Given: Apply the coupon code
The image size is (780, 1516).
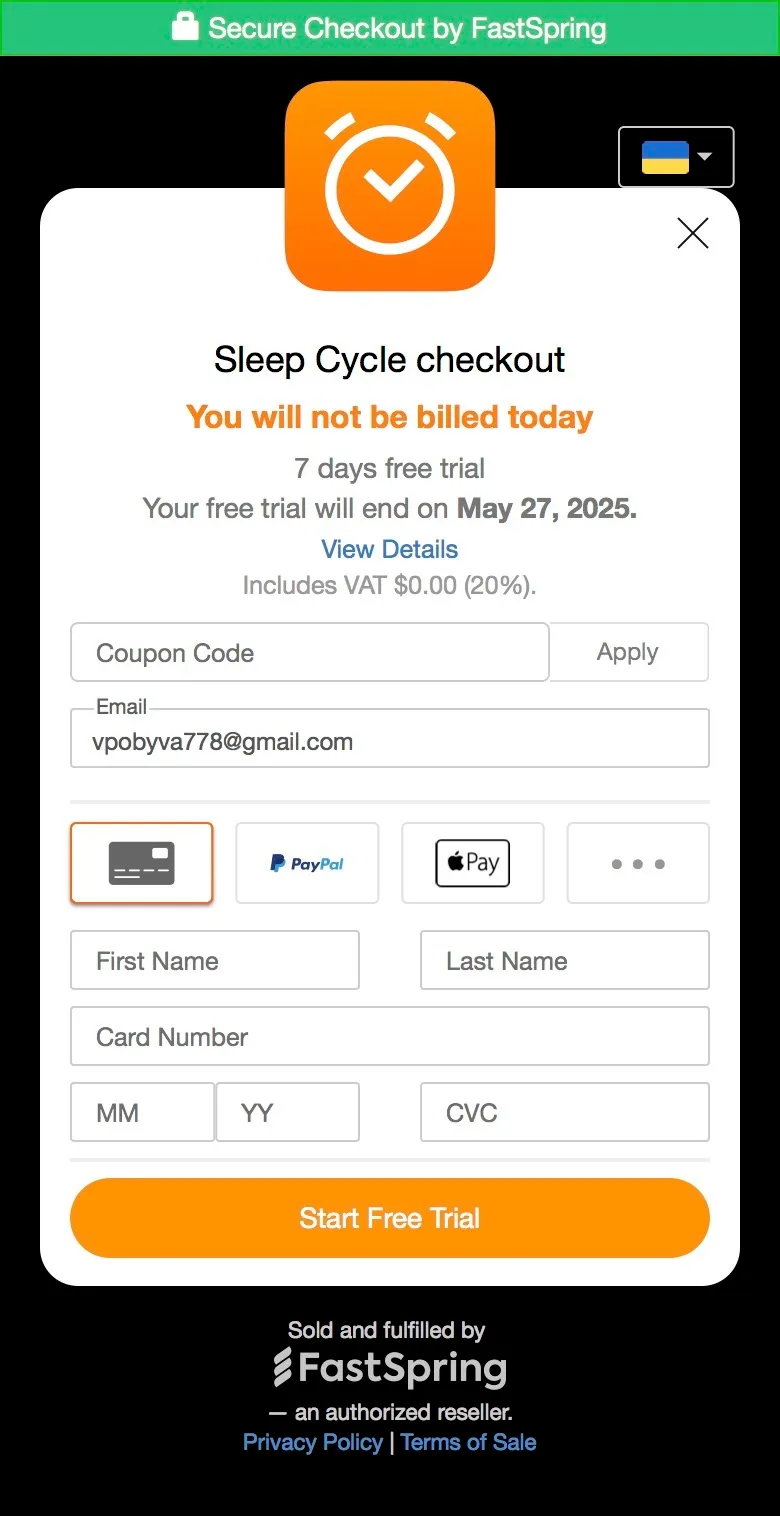Looking at the screenshot, I should pos(628,652).
